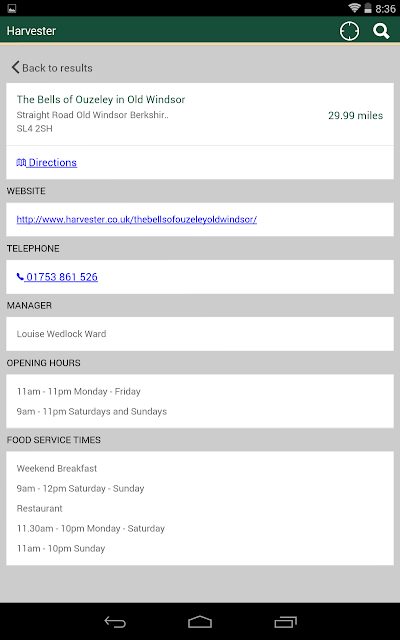
Task: Open the harvester.co.uk website link
Action: click(137, 220)
